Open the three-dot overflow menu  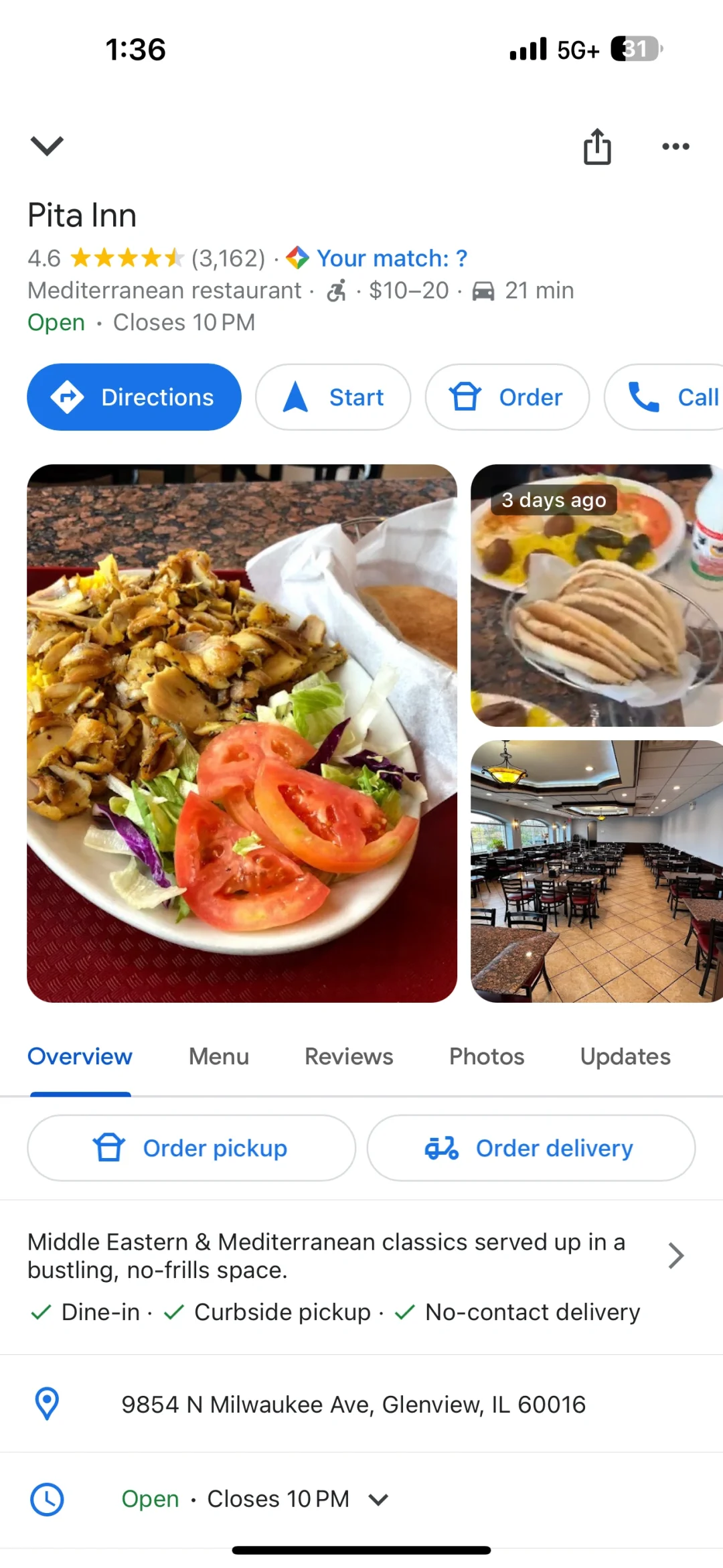(x=675, y=147)
